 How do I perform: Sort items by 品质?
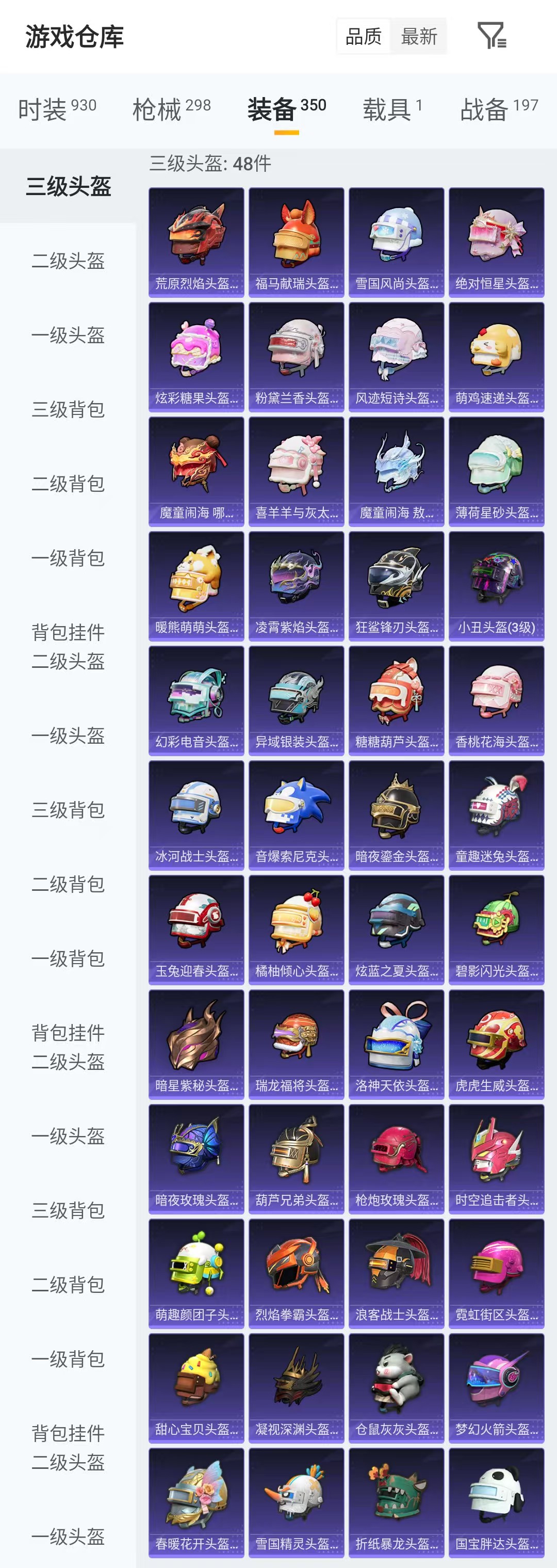pyautogui.click(x=363, y=37)
